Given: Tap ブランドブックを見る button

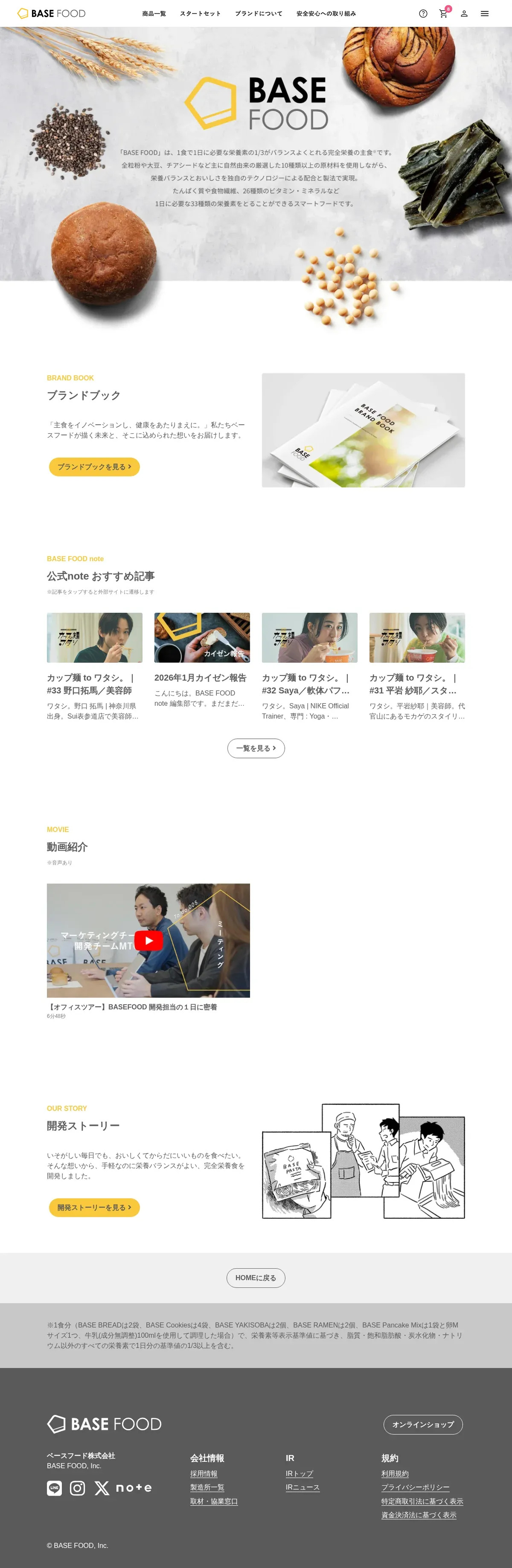Looking at the screenshot, I should click(x=94, y=467).
